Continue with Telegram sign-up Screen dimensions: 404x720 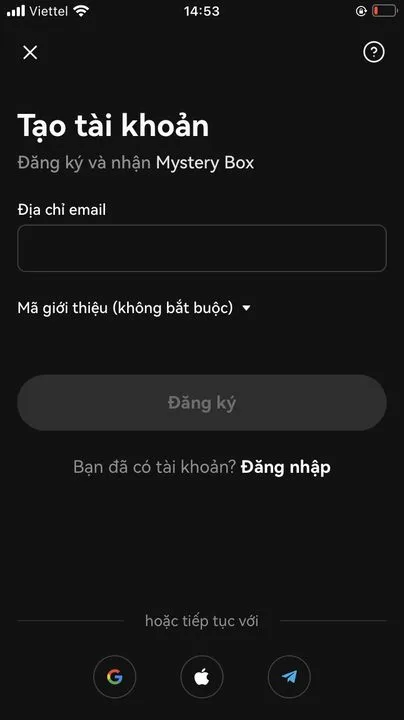pos(289,677)
